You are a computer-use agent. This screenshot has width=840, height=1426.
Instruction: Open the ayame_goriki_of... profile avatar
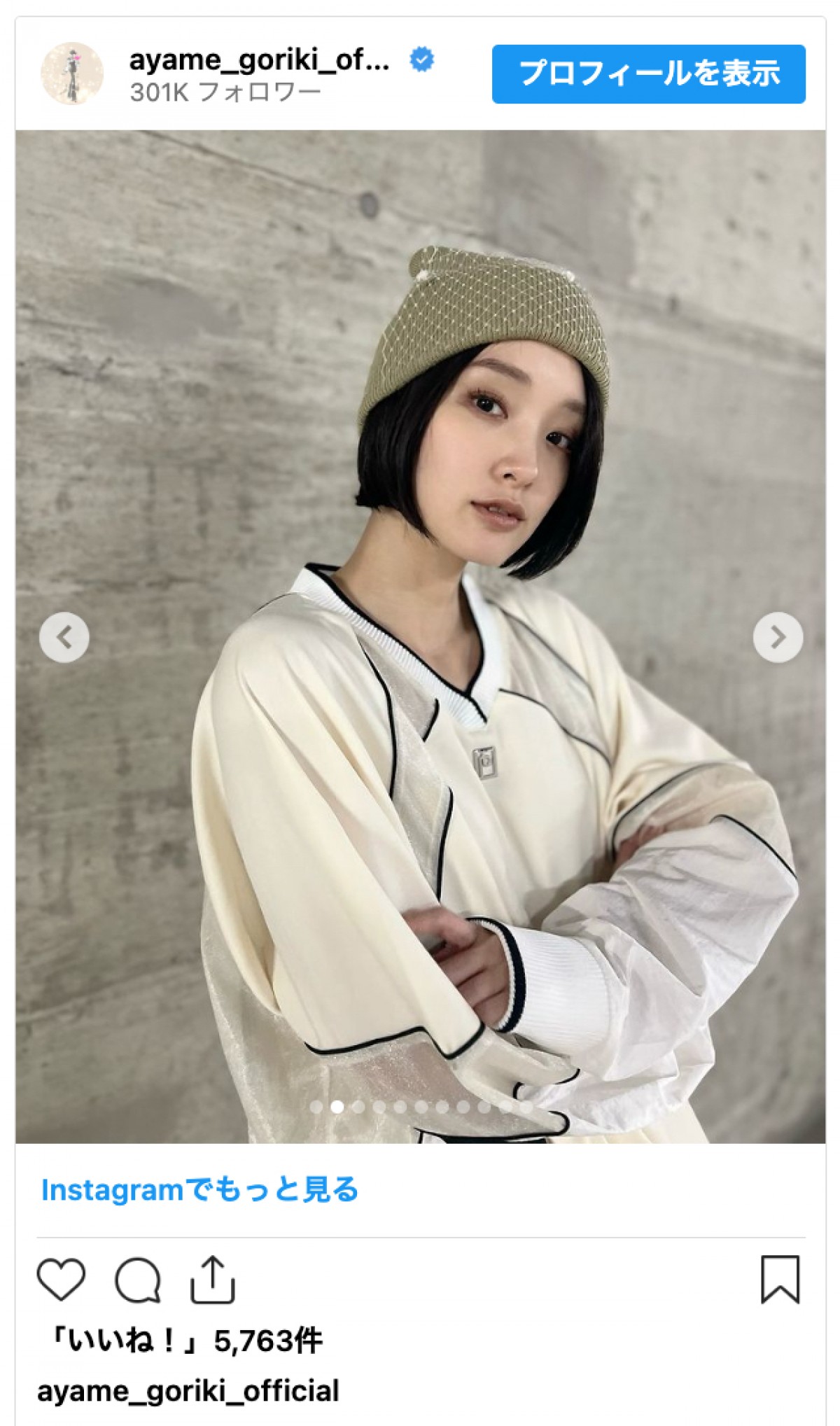(72, 74)
